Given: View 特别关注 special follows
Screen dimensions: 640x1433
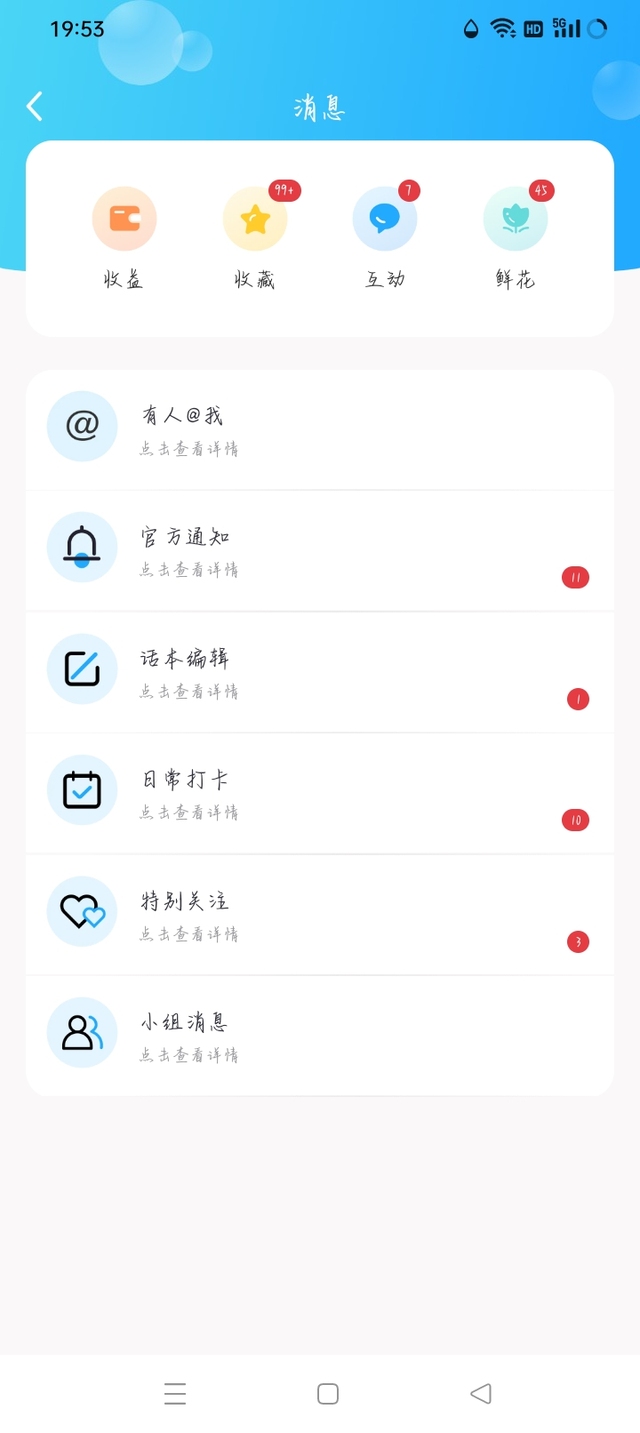Looking at the screenshot, I should pos(320,915).
